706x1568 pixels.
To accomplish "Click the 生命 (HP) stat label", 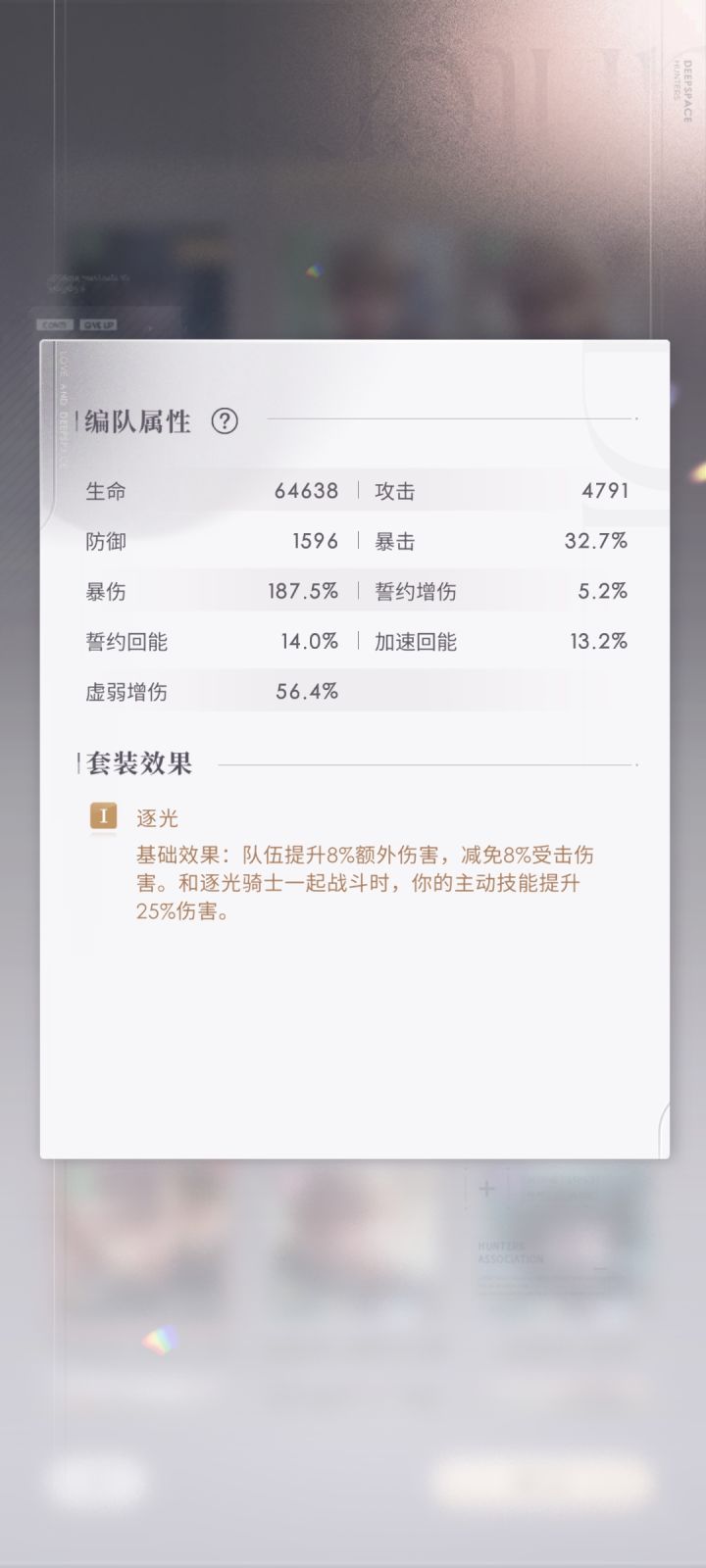I will pyautogui.click(x=102, y=491).
